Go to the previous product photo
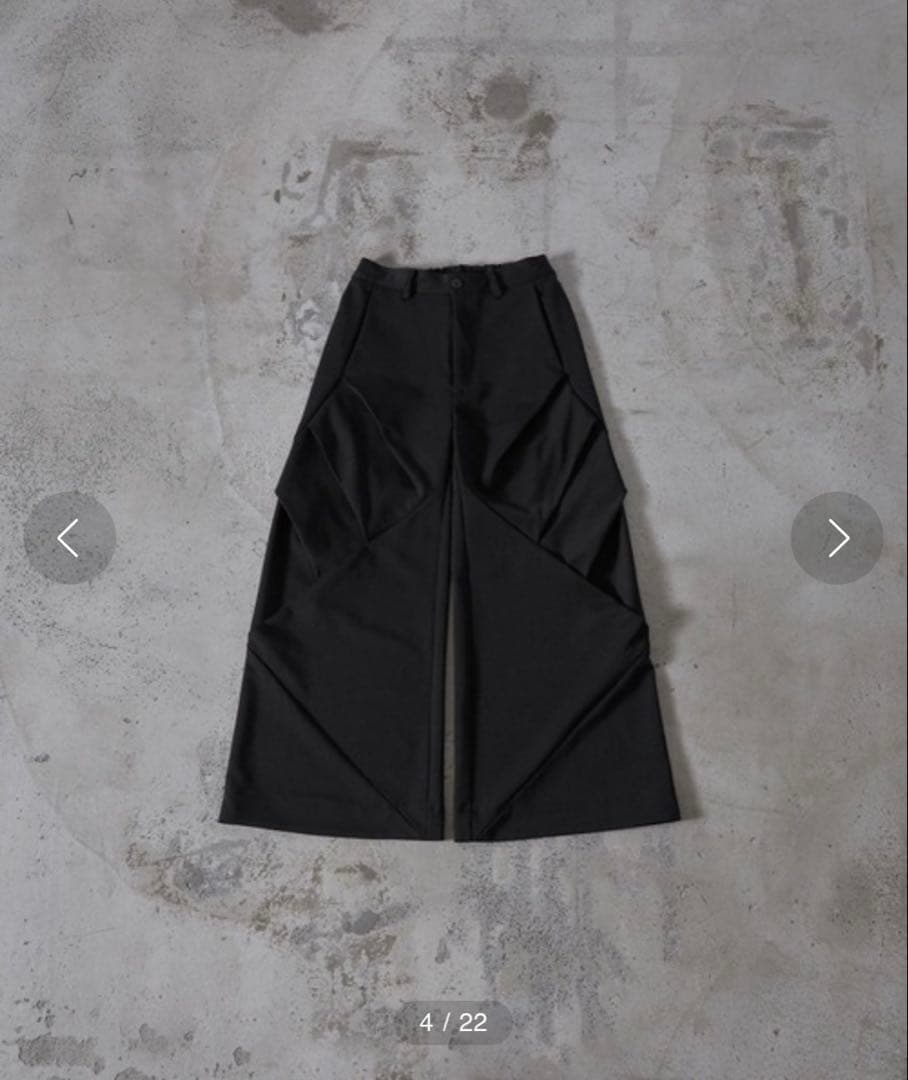The height and width of the screenshot is (1080, 908). click(69, 538)
